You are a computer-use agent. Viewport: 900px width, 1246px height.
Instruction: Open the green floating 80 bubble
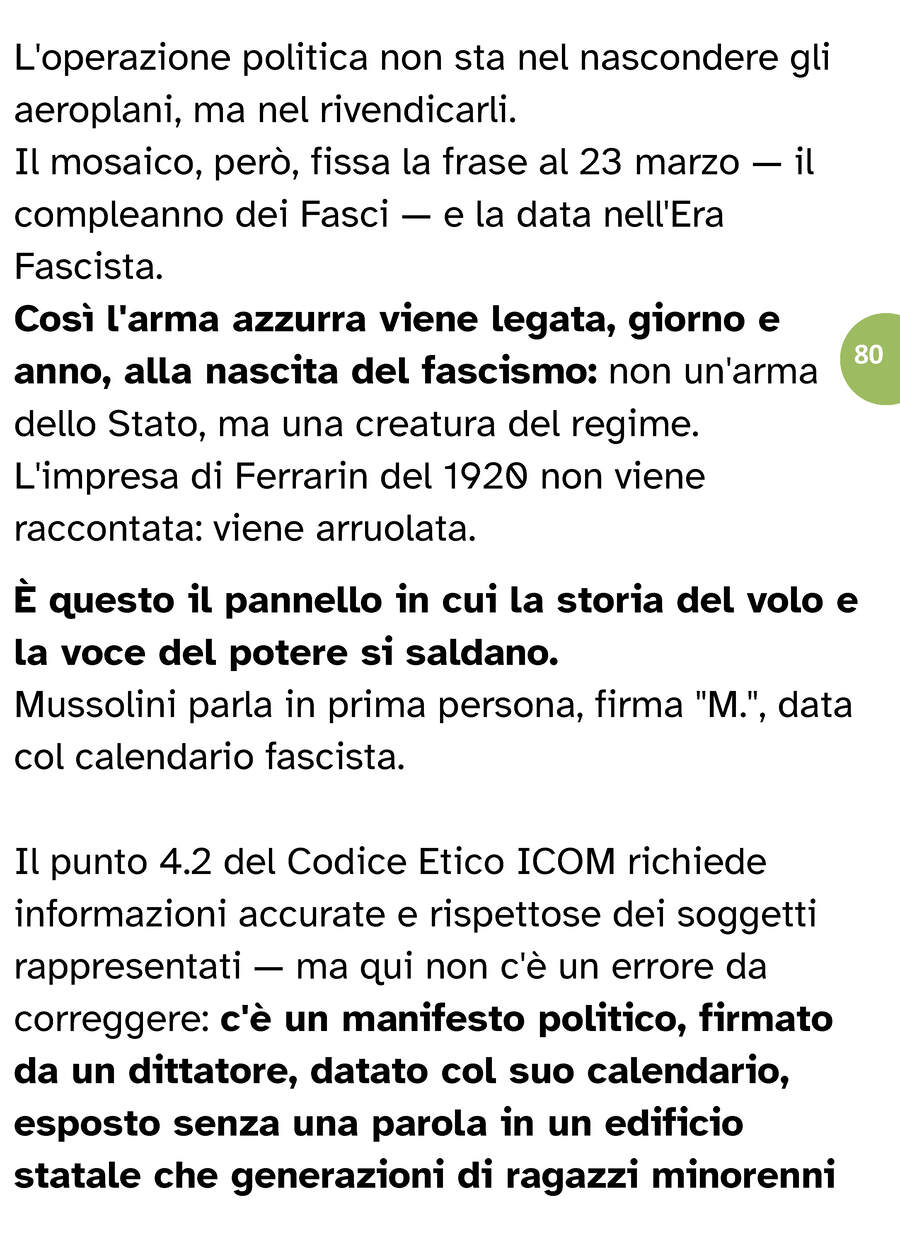coord(872,358)
